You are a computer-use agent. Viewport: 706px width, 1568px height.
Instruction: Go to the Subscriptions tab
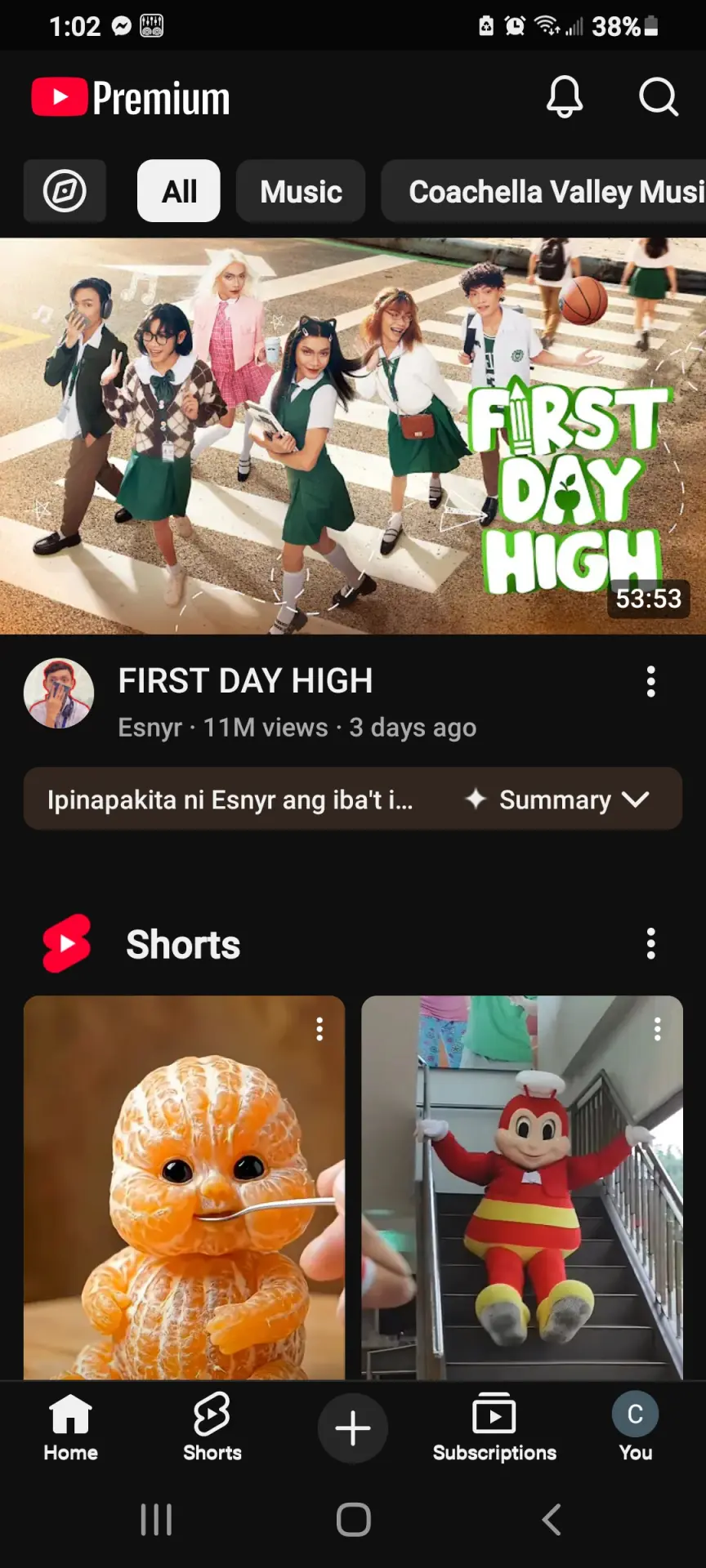pyautogui.click(x=494, y=1428)
